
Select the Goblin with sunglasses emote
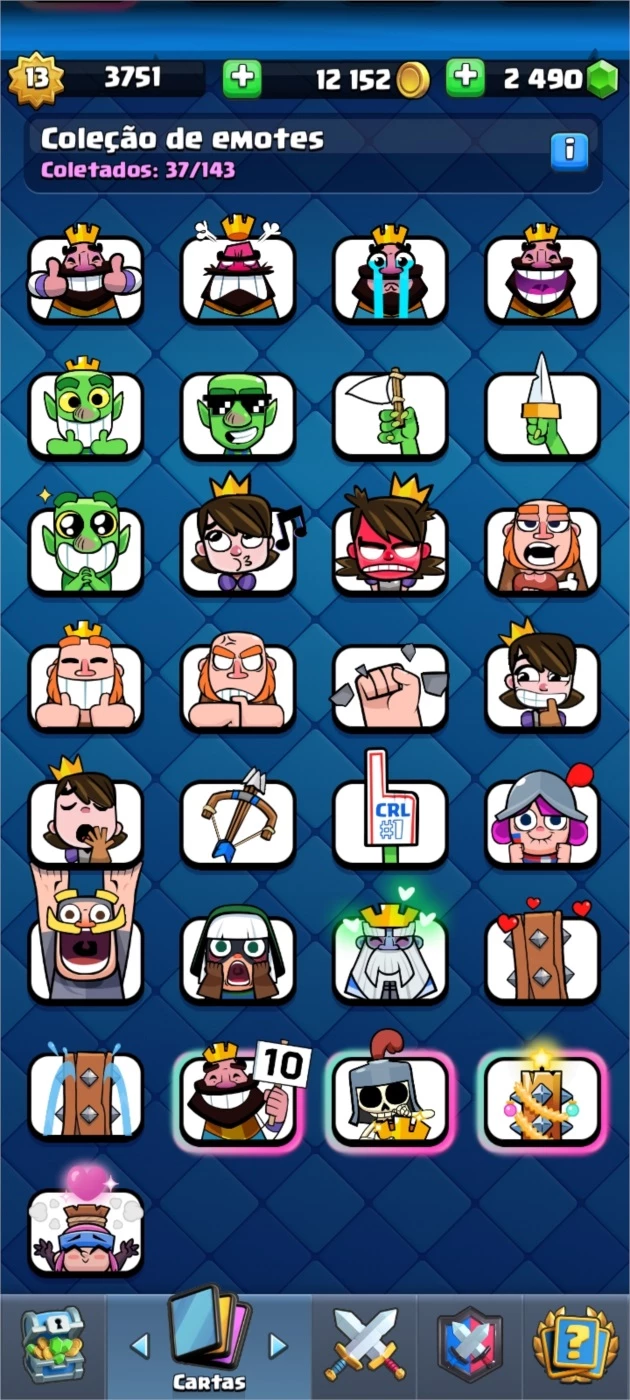(238, 412)
